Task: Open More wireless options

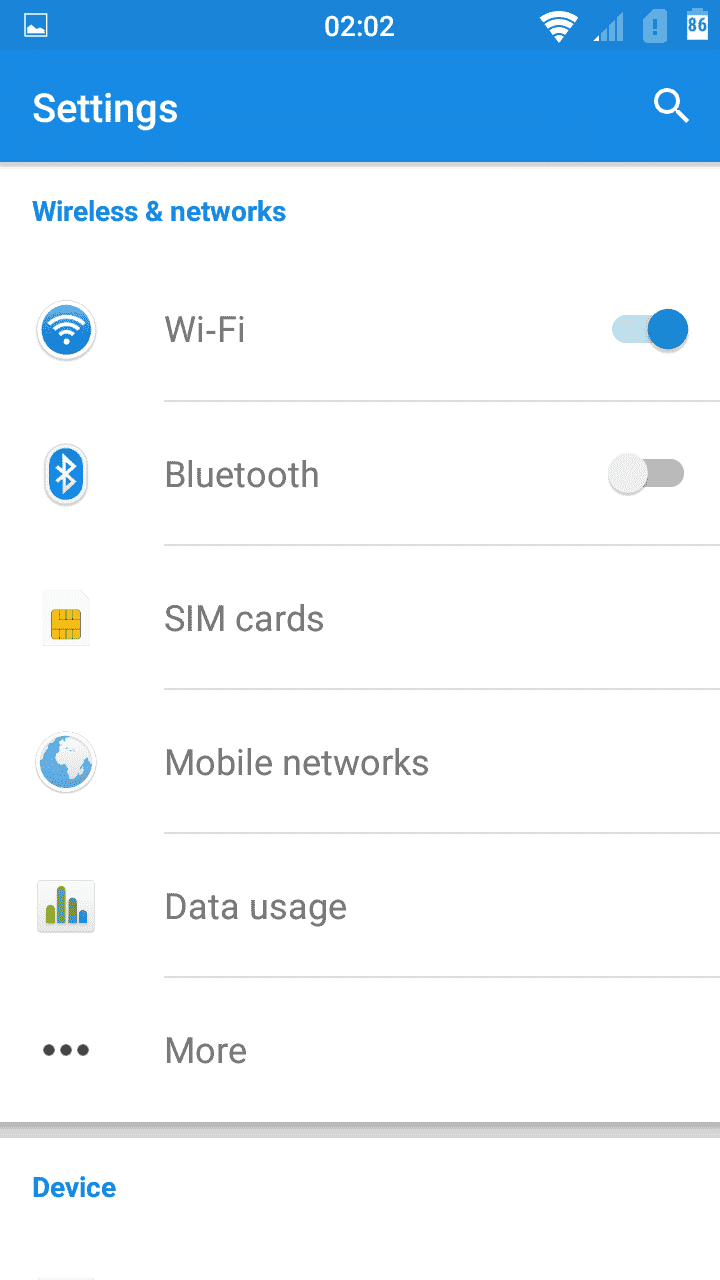Action: [360, 1050]
